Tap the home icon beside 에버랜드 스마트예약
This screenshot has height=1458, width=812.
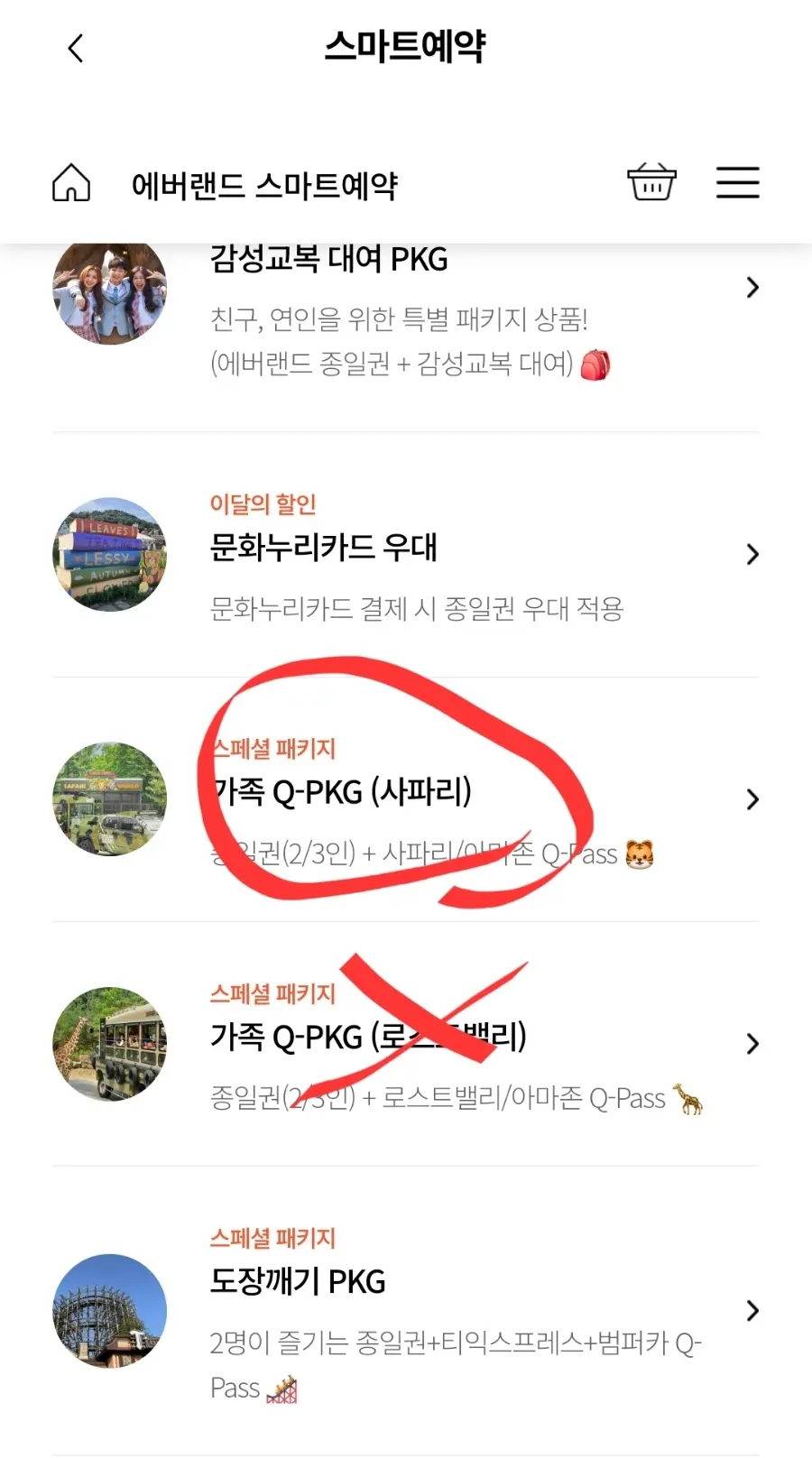coord(71,183)
